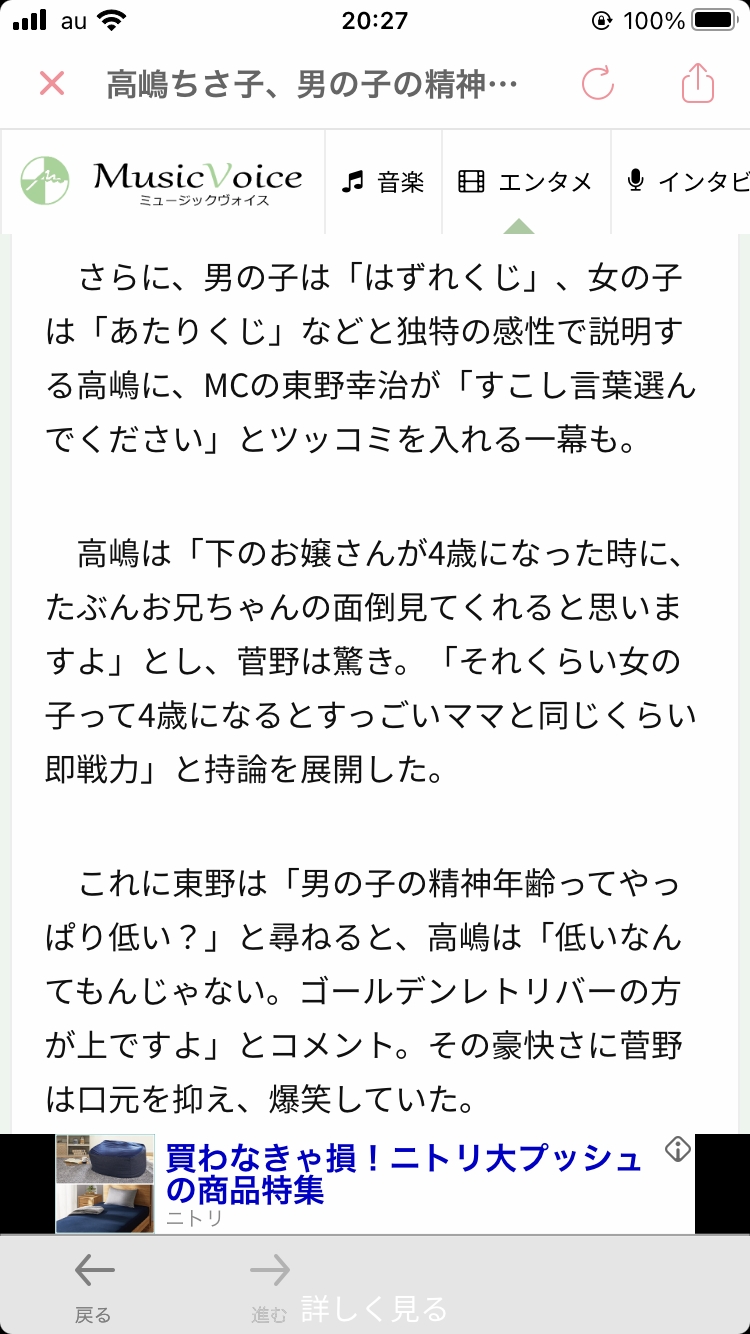Tap the 詳しく見る button
Screen dimensions: 750x1334
[374, 1308]
